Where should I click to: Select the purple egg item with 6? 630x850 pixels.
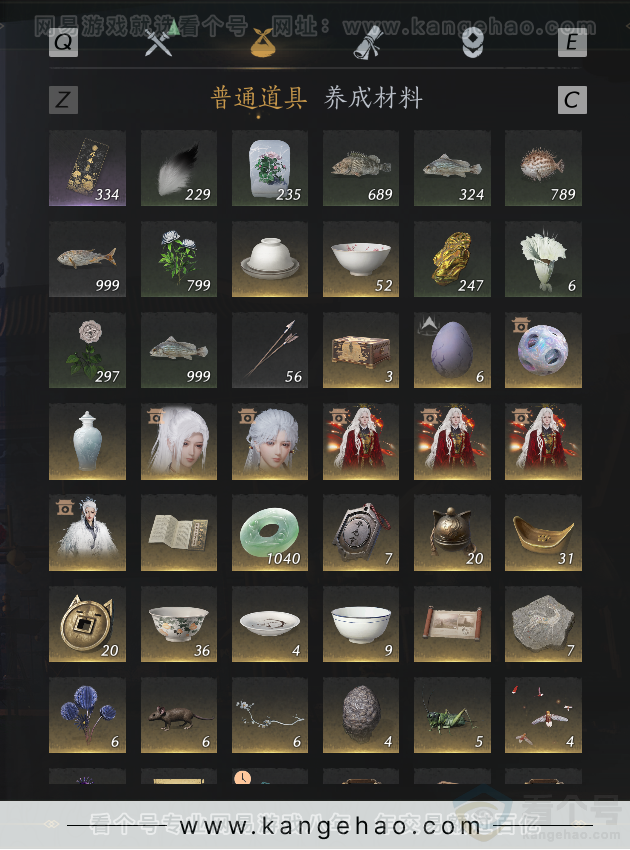[x=452, y=350]
